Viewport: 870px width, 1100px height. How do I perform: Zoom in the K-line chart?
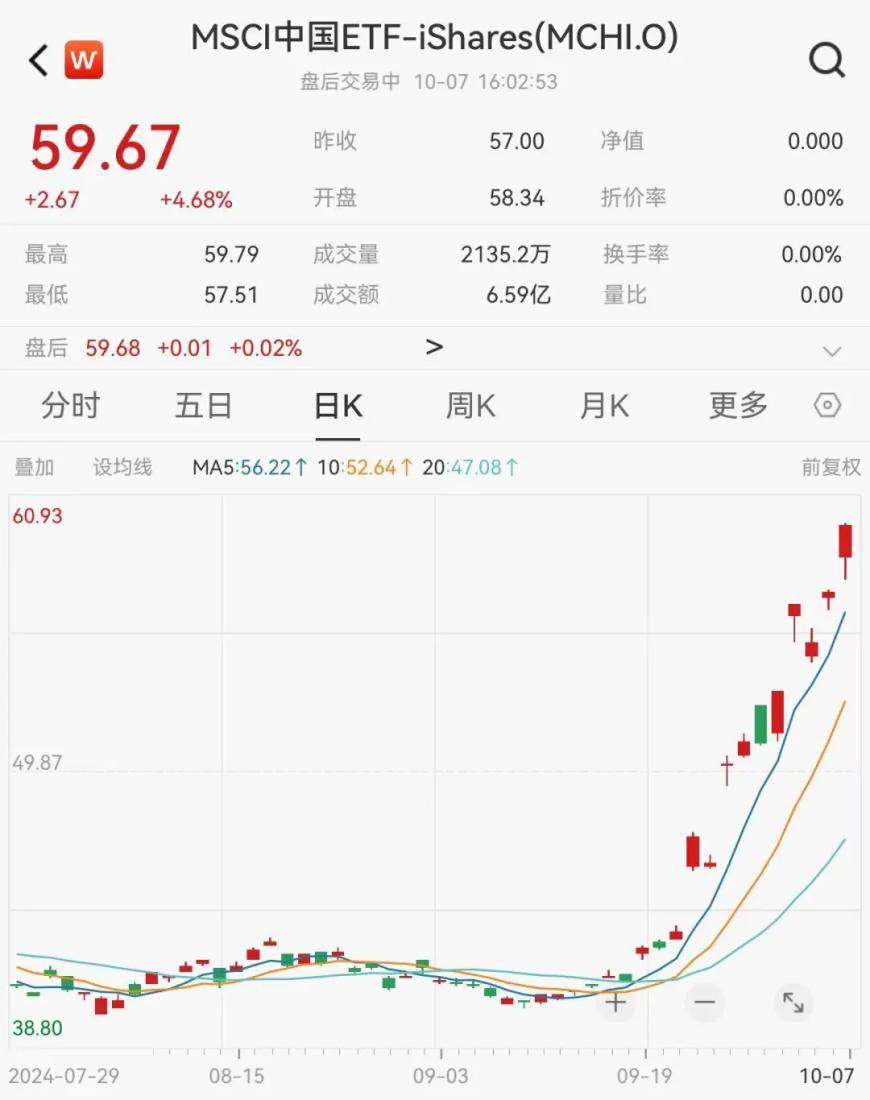(x=616, y=1001)
